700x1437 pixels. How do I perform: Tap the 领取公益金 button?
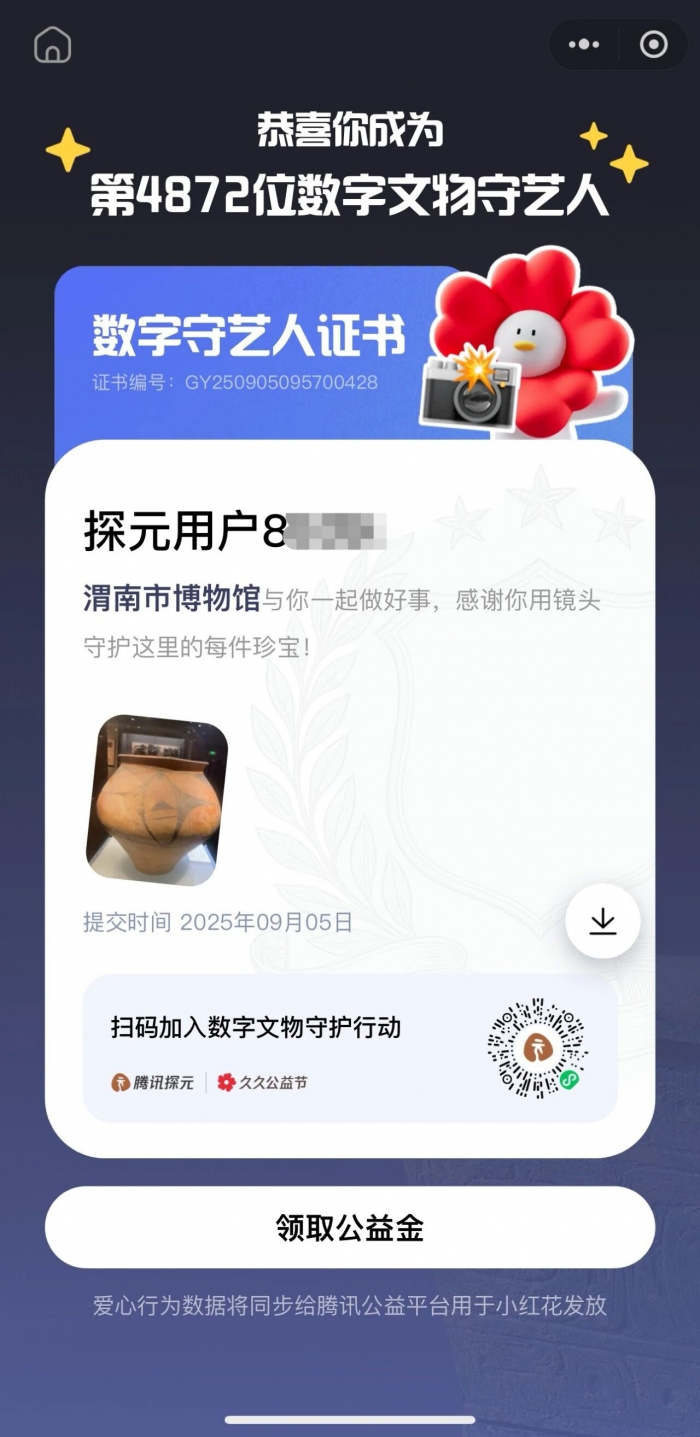(350, 1227)
